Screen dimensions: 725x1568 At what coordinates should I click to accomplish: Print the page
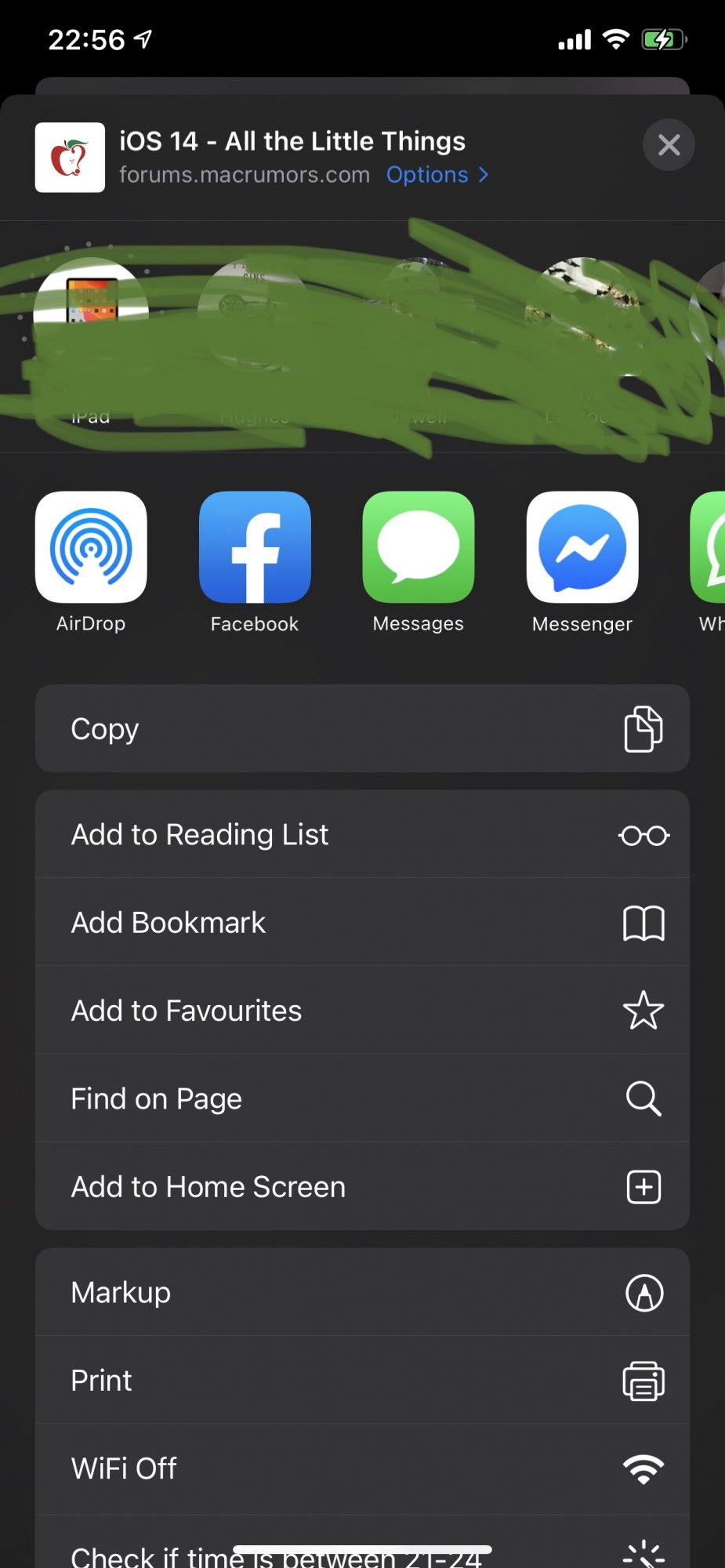click(x=362, y=1380)
